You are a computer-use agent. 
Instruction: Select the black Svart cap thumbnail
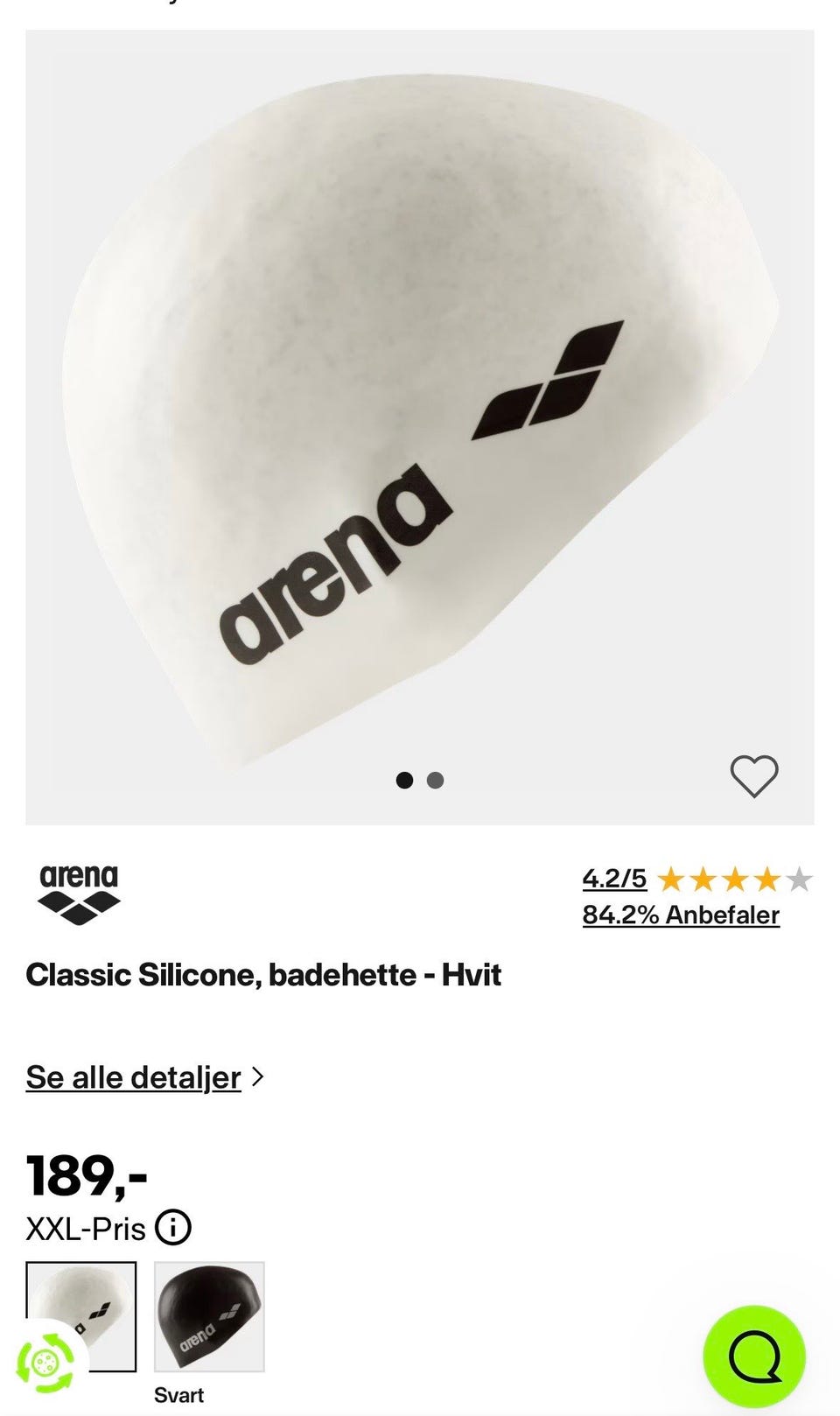[x=208, y=1317]
